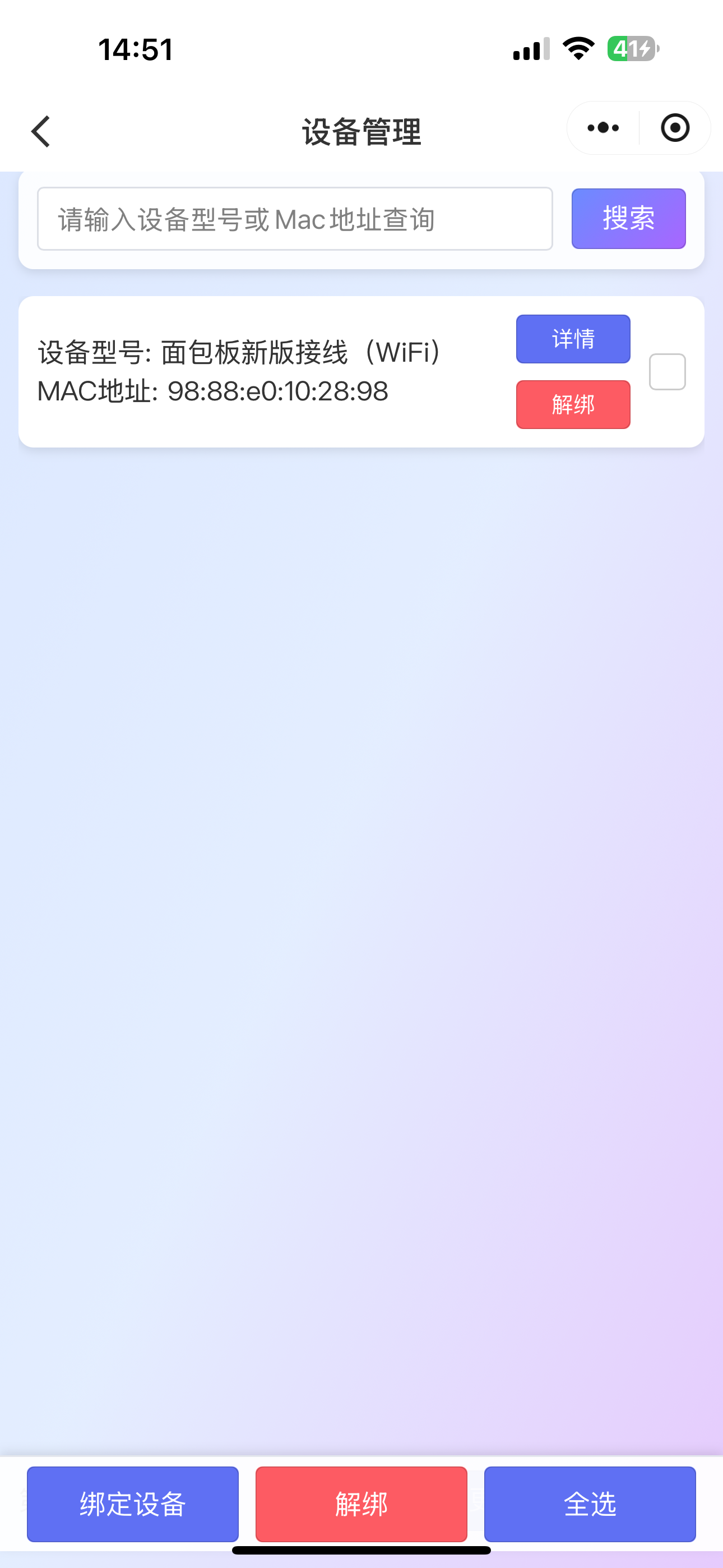Tap the 搜索 button
The height and width of the screenshot is (1568, 723).
(628, 219)
